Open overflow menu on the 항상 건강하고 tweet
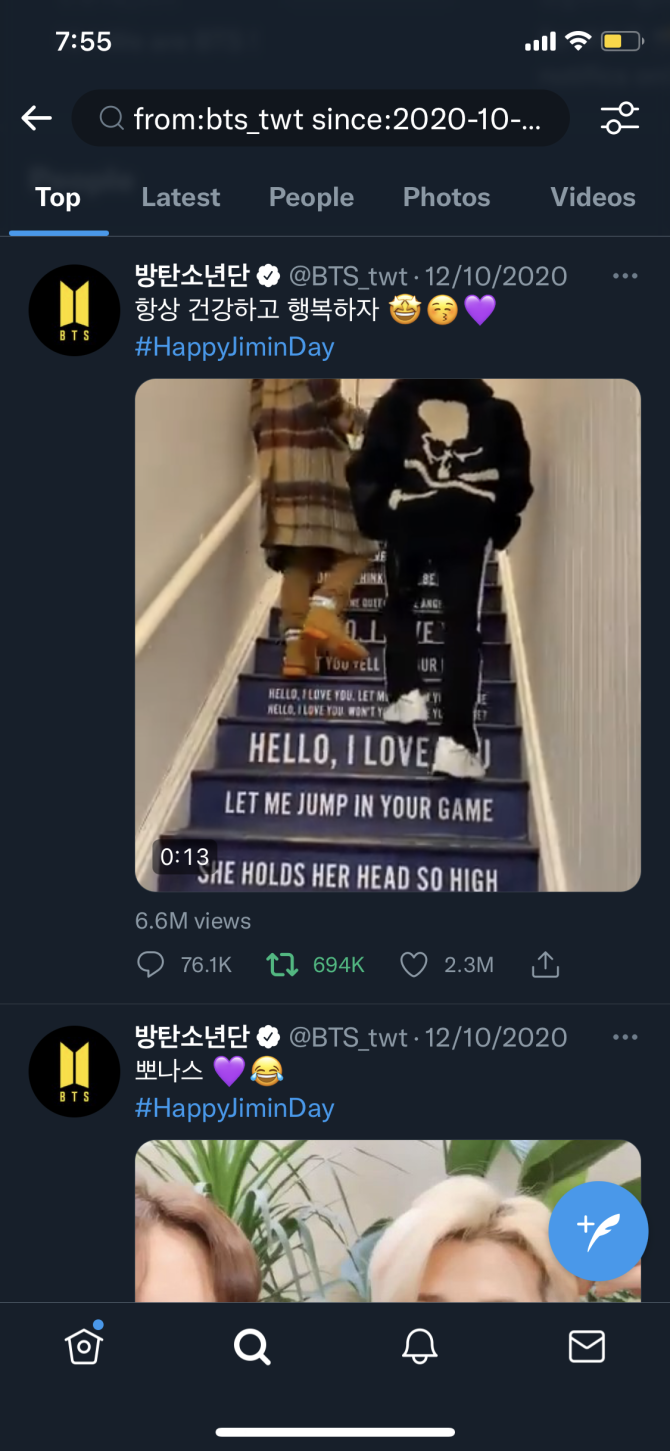The height and width of the screenshot is (1451, 670). (625, 277)
